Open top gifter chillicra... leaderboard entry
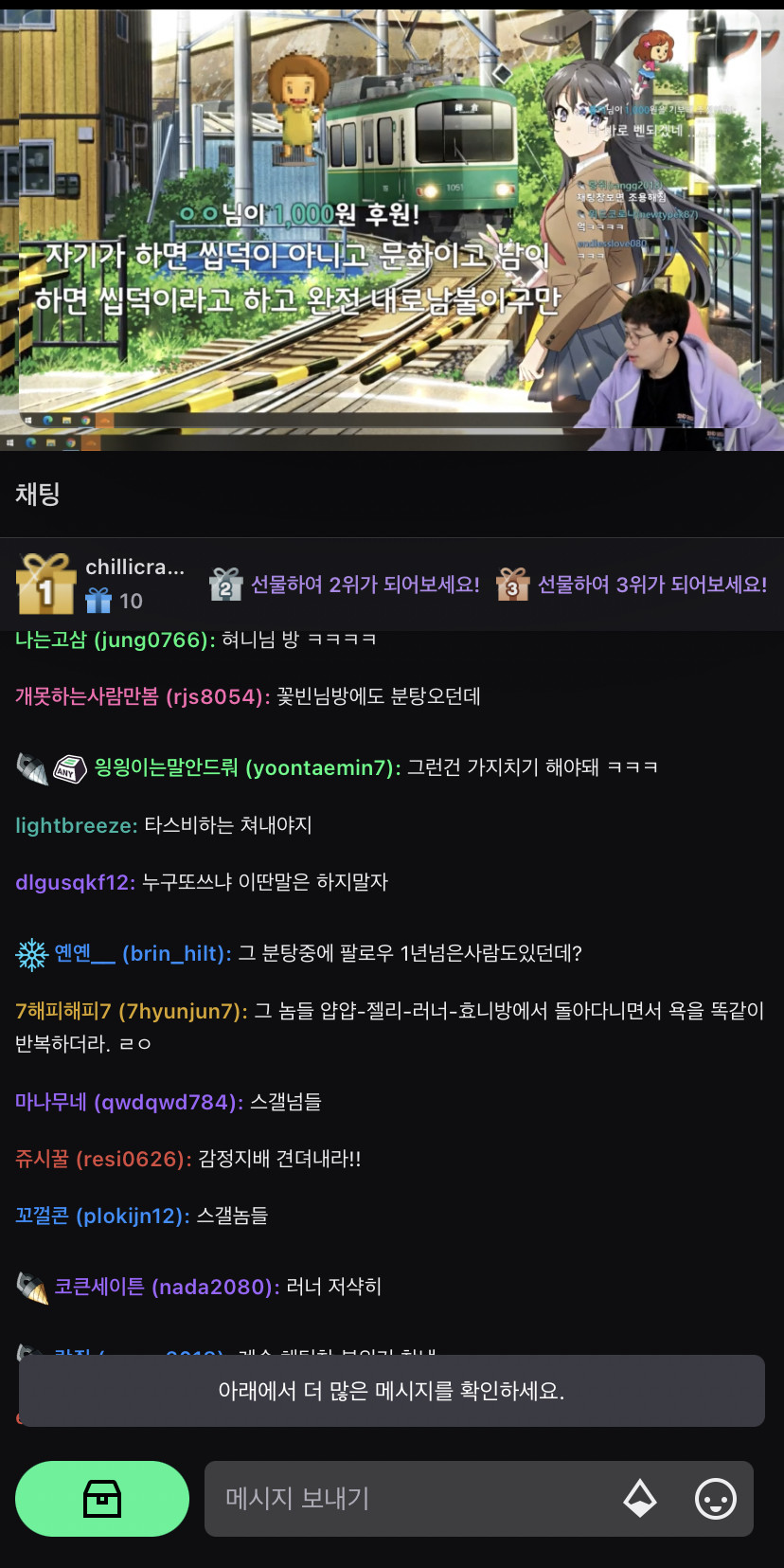 click(x=102, y=584)
